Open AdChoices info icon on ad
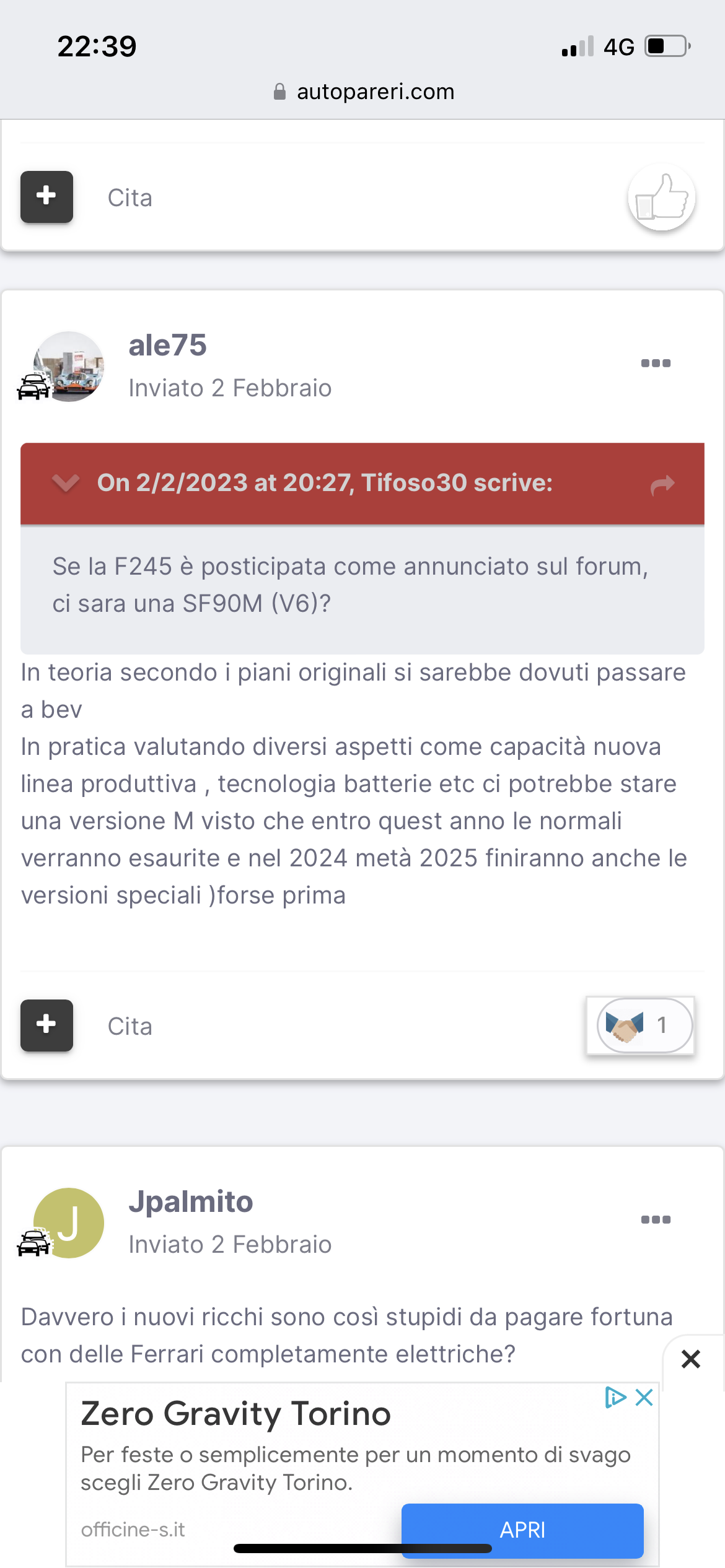The width and height of the screenshot is (725, 1568). [x=615, y=1398]
